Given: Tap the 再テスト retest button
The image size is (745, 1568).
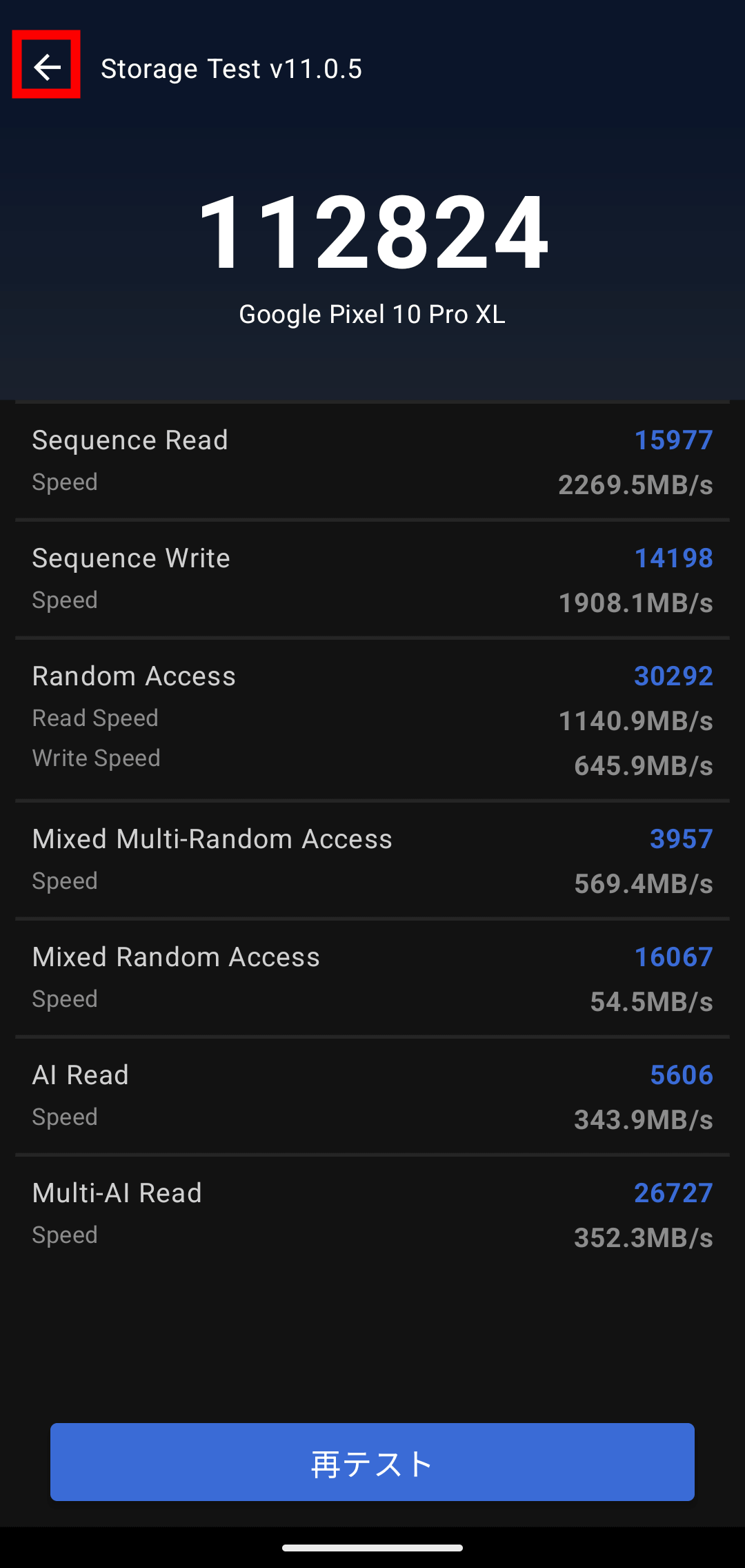Looking at the screenshot, I should coord(372,1462).
